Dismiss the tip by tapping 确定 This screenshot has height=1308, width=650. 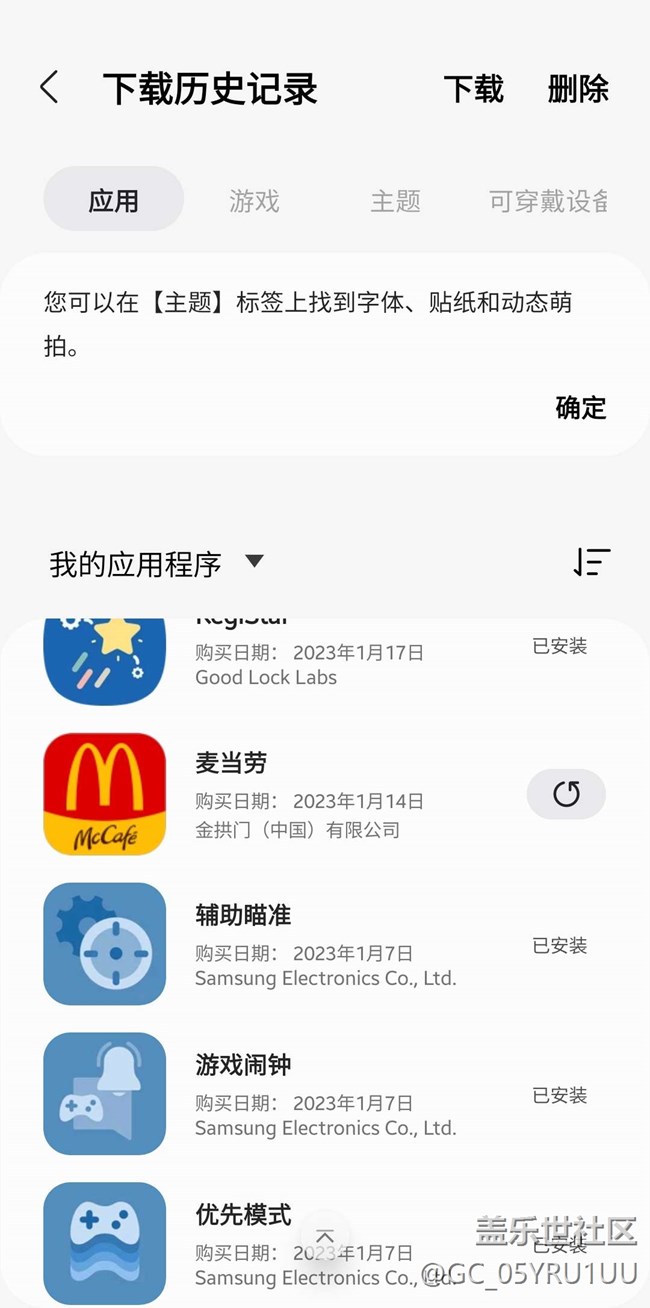pos(581,408)
